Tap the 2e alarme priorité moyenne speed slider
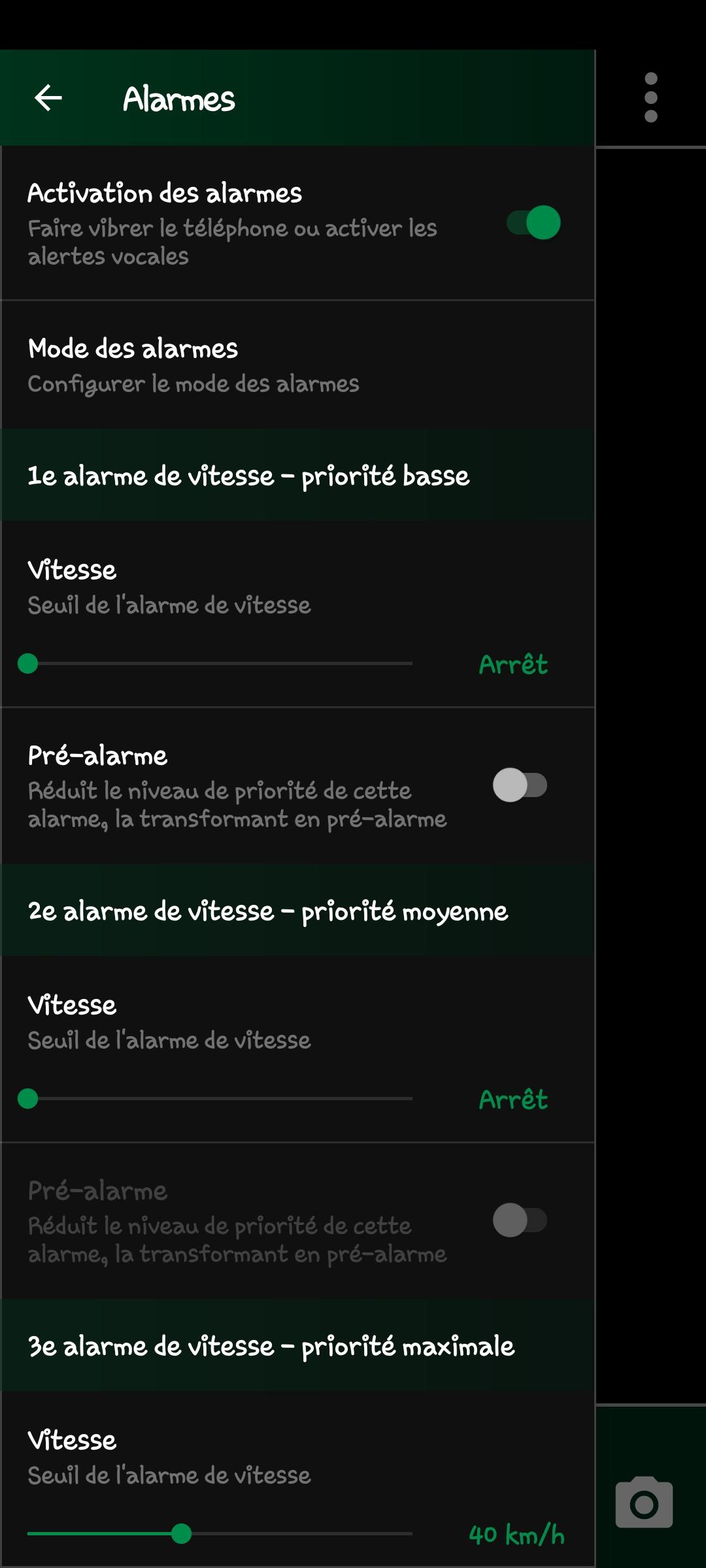Image resolution: width=706 pixels, height=1568 pixels. point(220,1099)
